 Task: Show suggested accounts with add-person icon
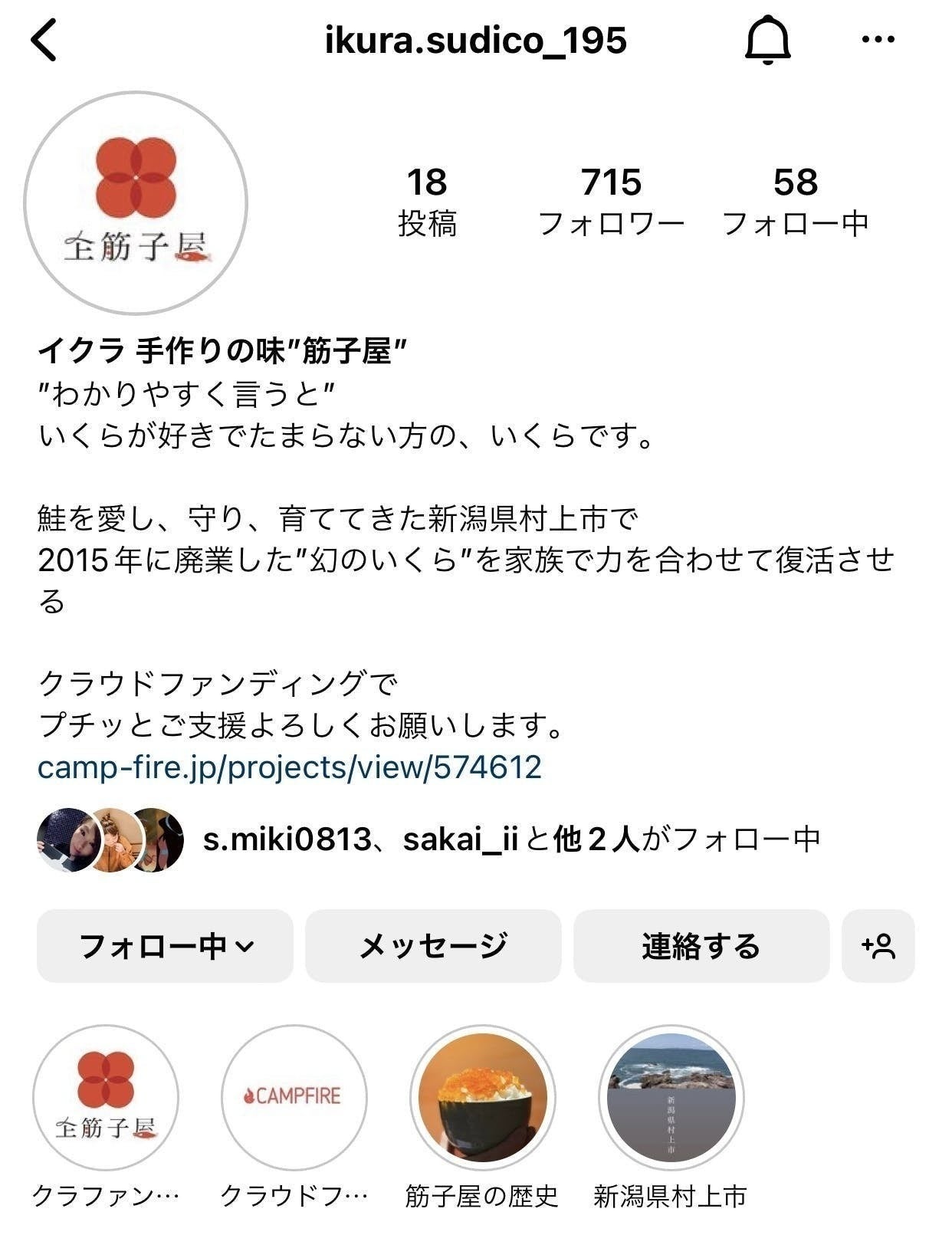click(878, 946)
